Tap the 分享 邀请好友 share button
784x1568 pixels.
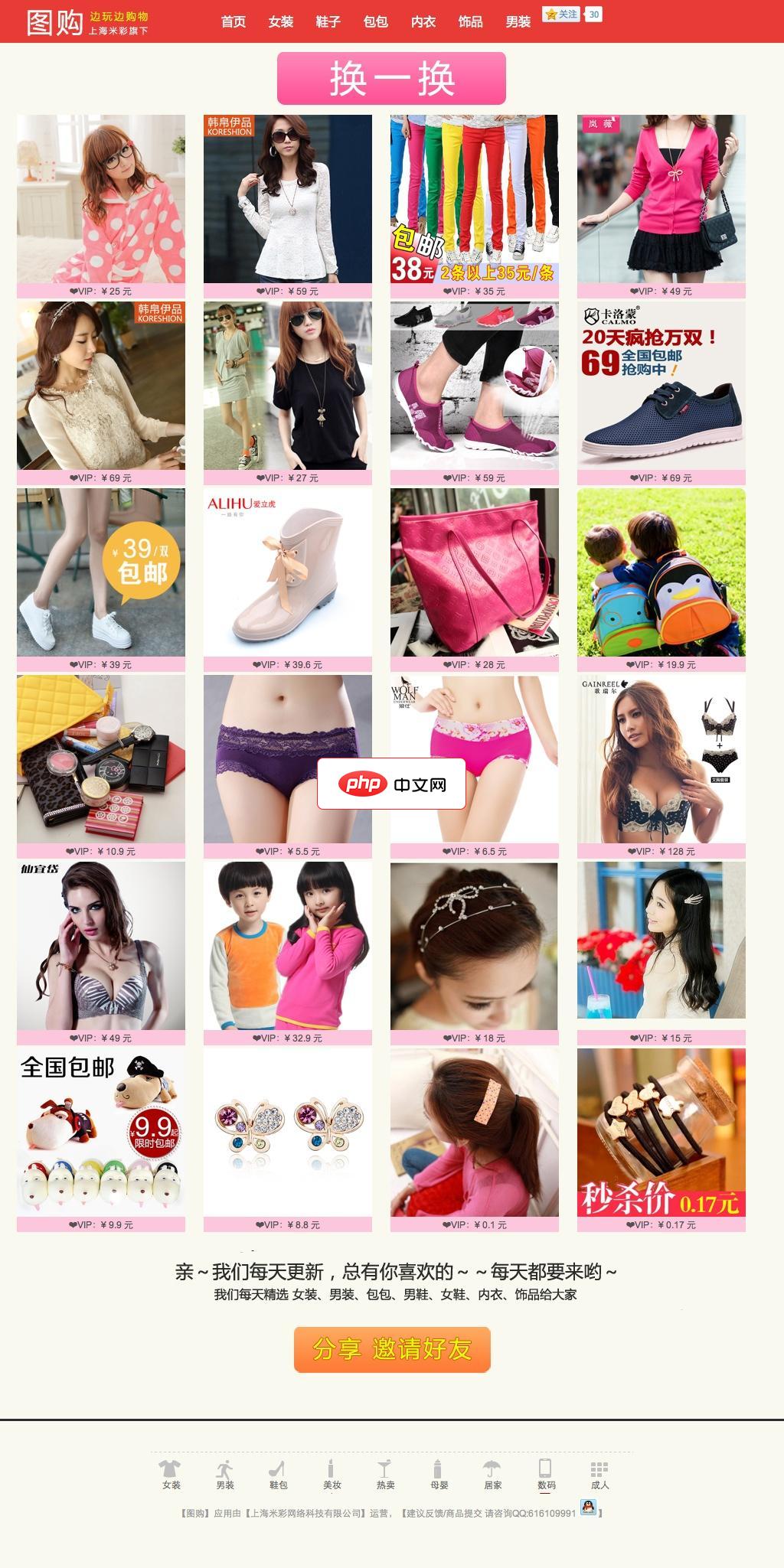click(x=391, y=1349)
